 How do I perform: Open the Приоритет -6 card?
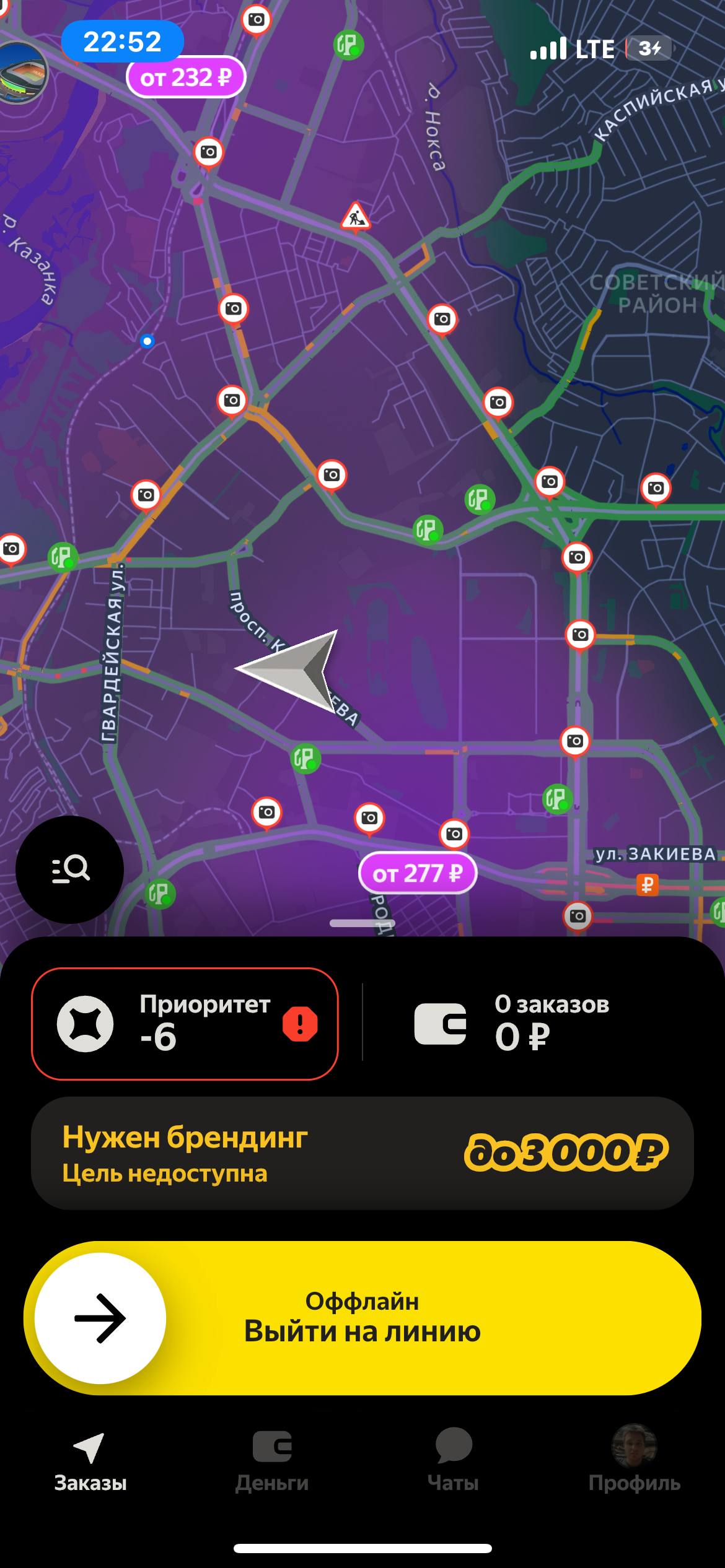(185, 1024)
